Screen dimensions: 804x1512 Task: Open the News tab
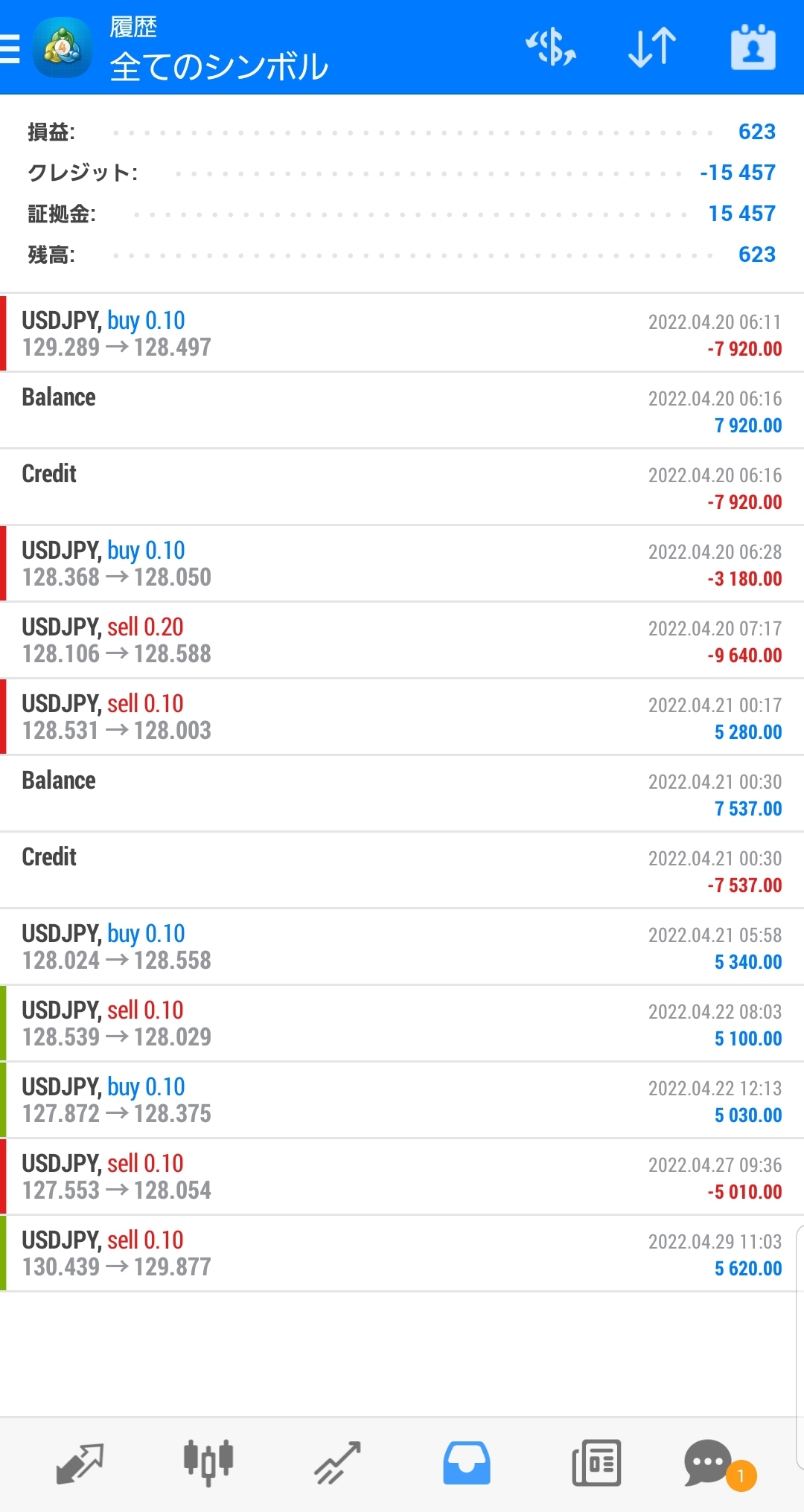[596, 1463]
